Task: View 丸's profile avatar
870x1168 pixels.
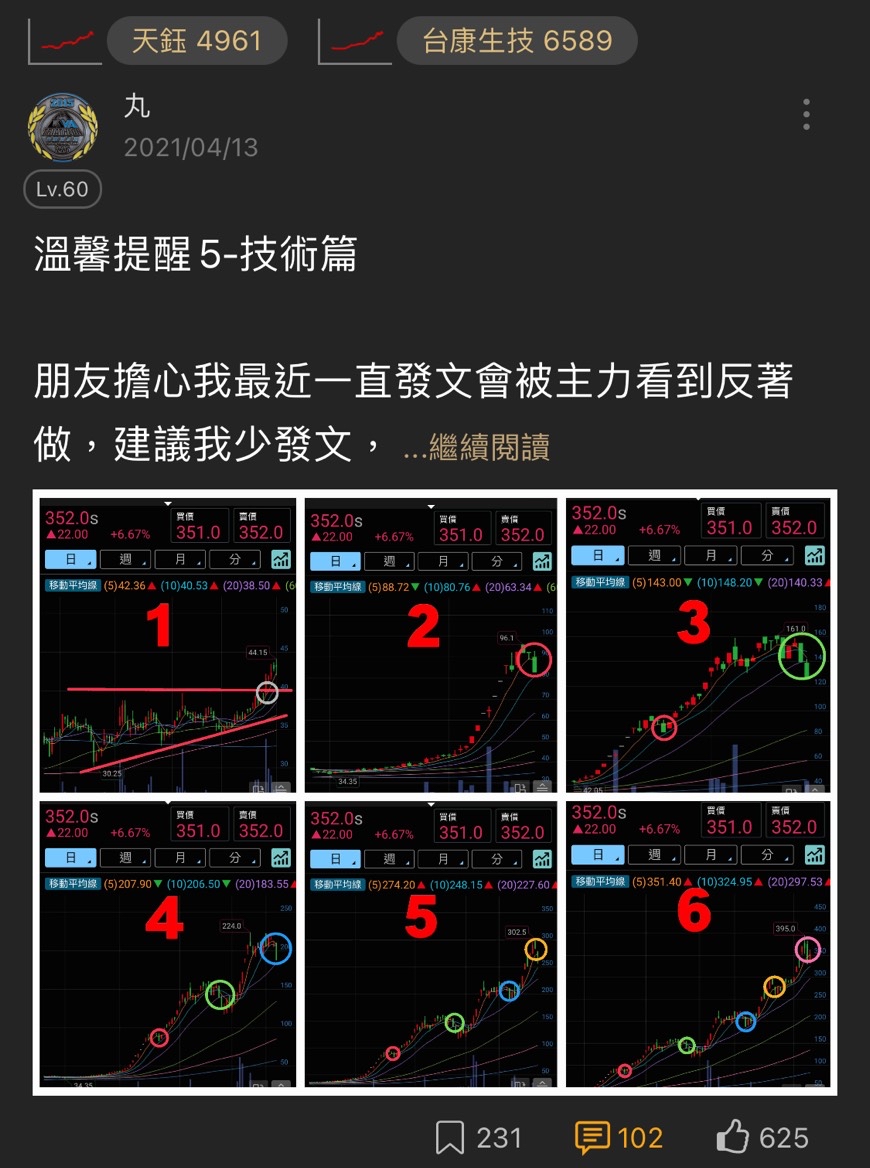Action: tap(62, 129)
